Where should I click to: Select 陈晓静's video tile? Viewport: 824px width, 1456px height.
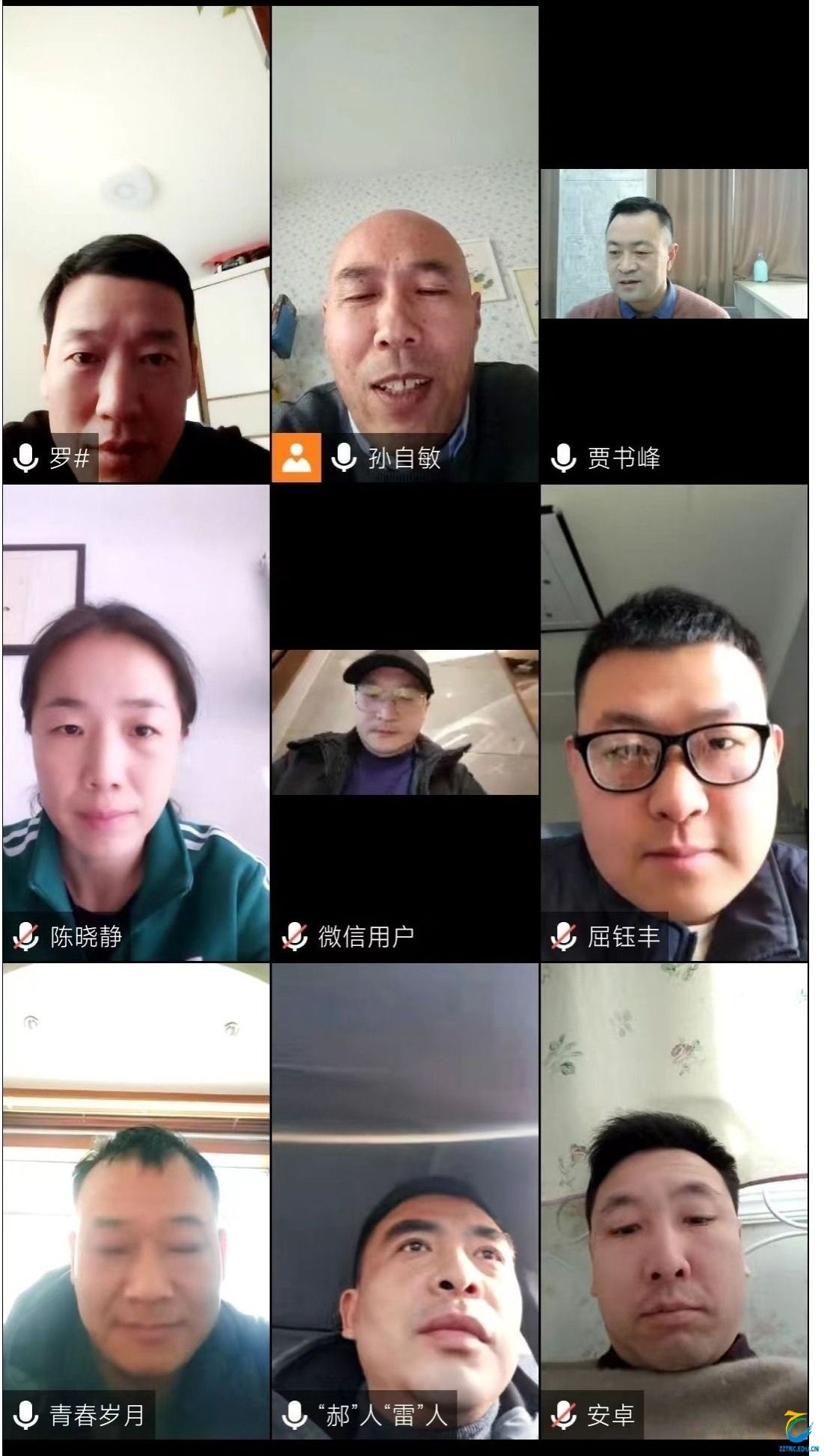coord(135,722)
